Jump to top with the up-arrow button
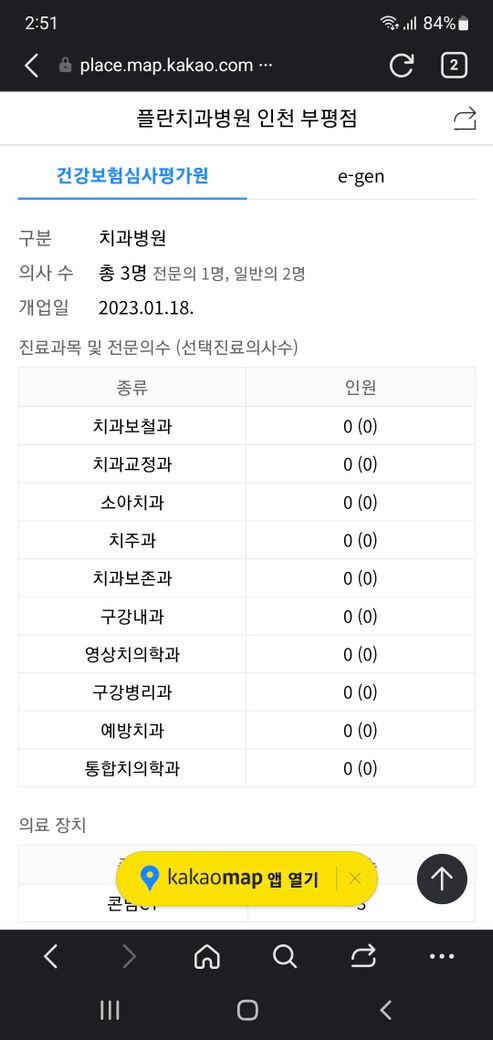The width and height of the screenshot is (493, 1040). pyautogui.click(x=442, y=879)
